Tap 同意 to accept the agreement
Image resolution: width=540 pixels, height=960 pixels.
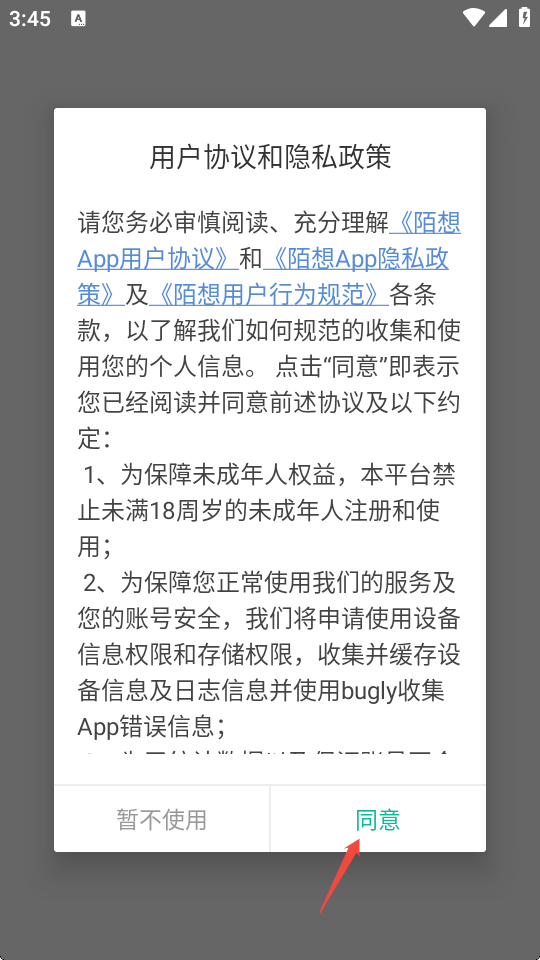(x=378, y=819)
